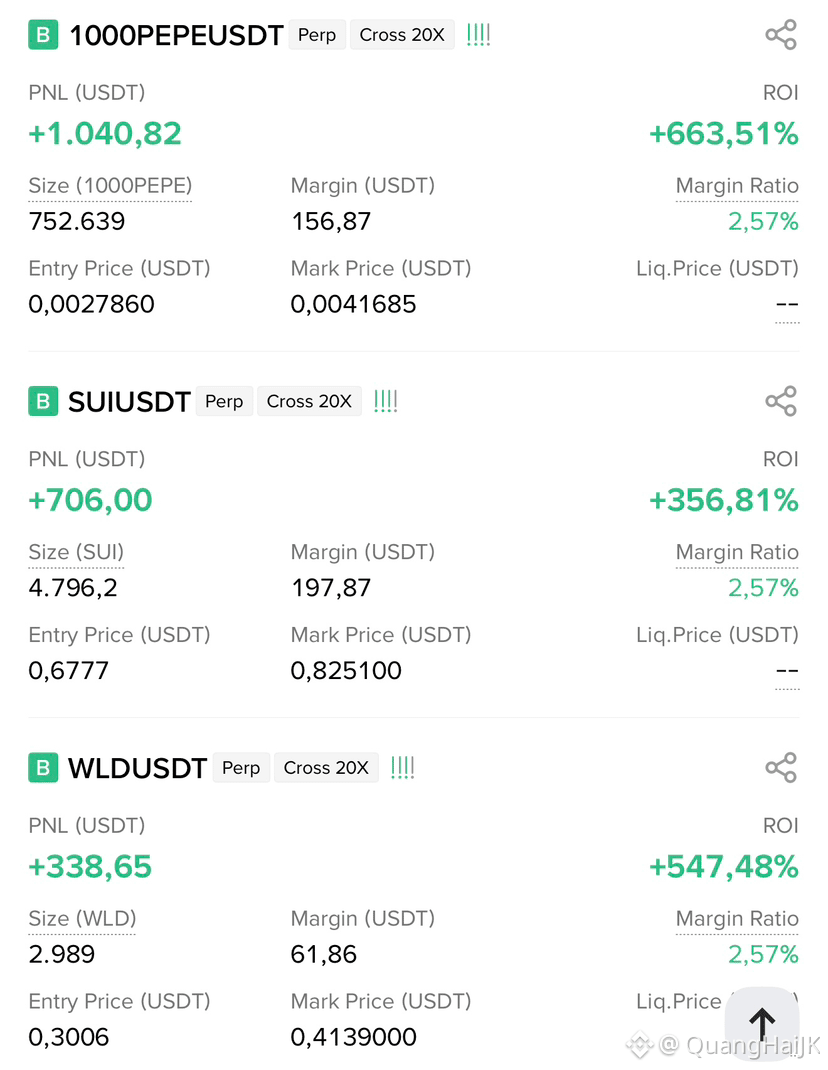Show Margin Ratio info for WLDUSDT
This screenshot has height=1070, width=828.
point(737,919)
